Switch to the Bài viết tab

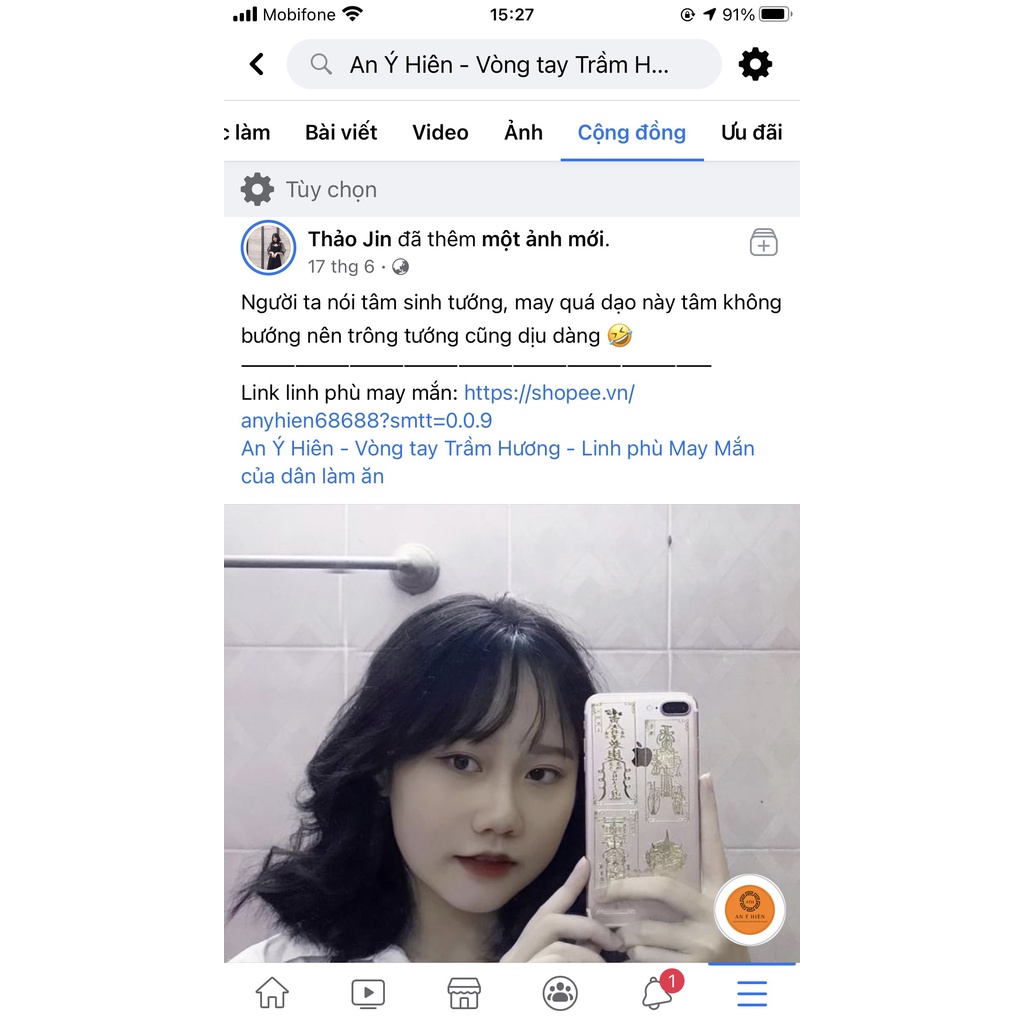pos(341,133)
